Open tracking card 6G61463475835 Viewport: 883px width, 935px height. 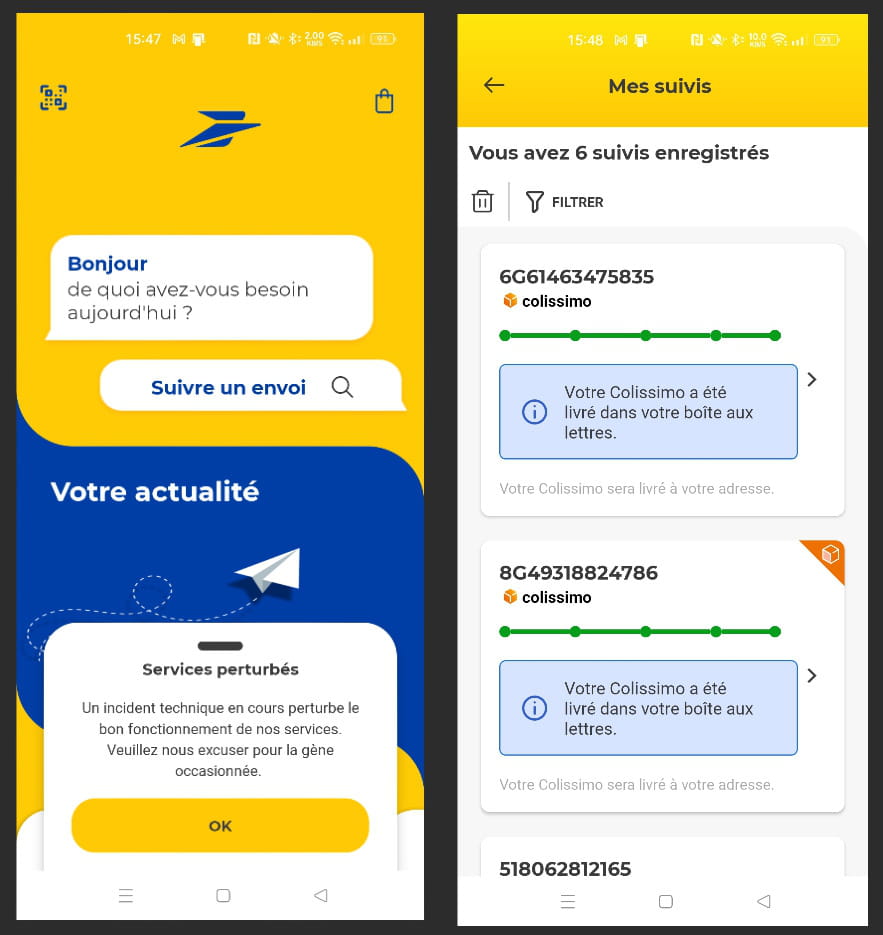click(576, 277)
